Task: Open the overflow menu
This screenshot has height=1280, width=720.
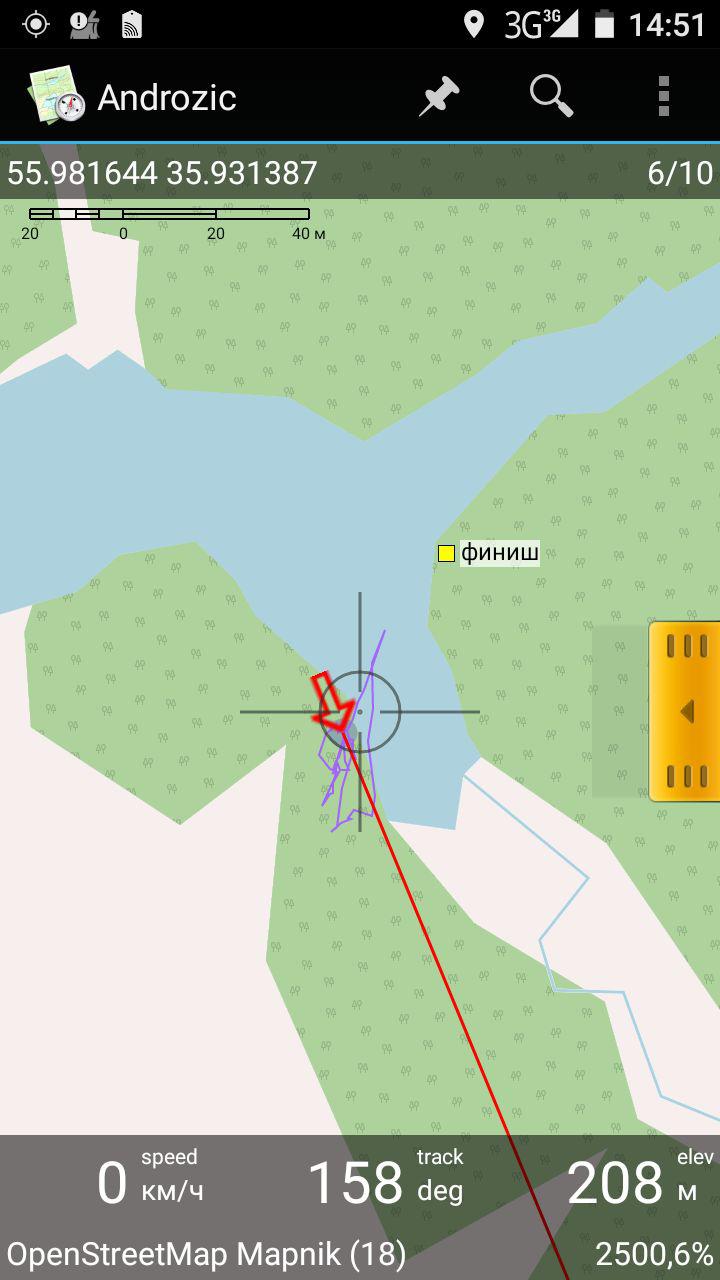Action: (663, 97)
